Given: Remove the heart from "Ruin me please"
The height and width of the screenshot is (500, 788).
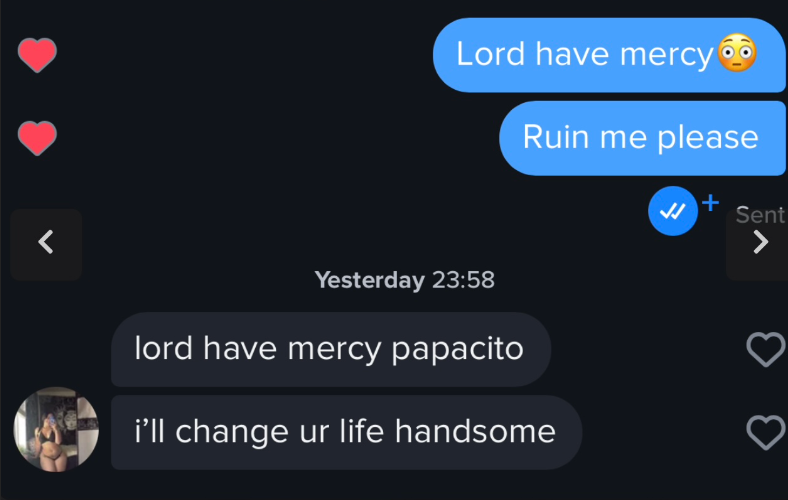Looking at the screenshot, I should [38, 137].
